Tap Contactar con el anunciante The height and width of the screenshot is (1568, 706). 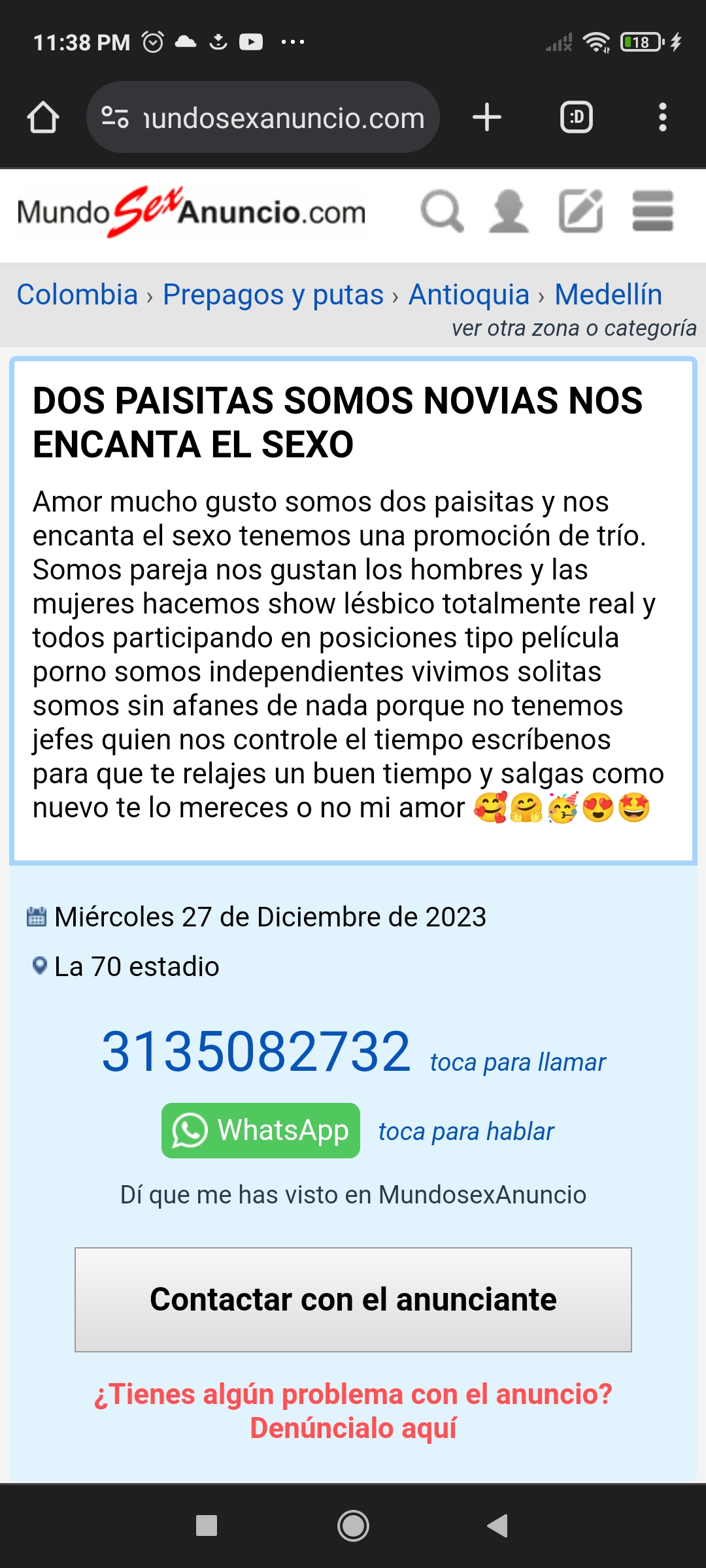[x=353, y=1299]
